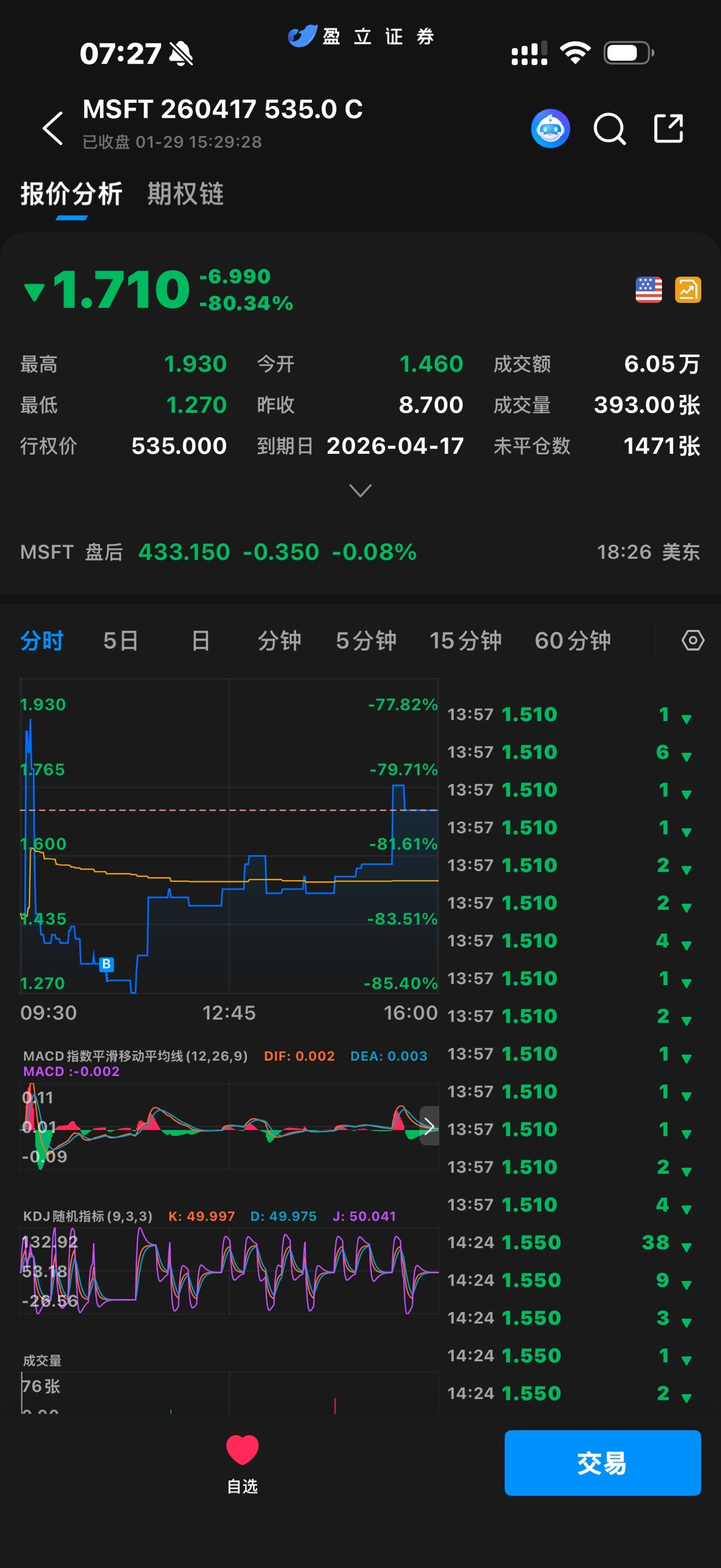The image size is (721, 1568).
Task: Open search magnifier in the header
Action: (609, 129)
